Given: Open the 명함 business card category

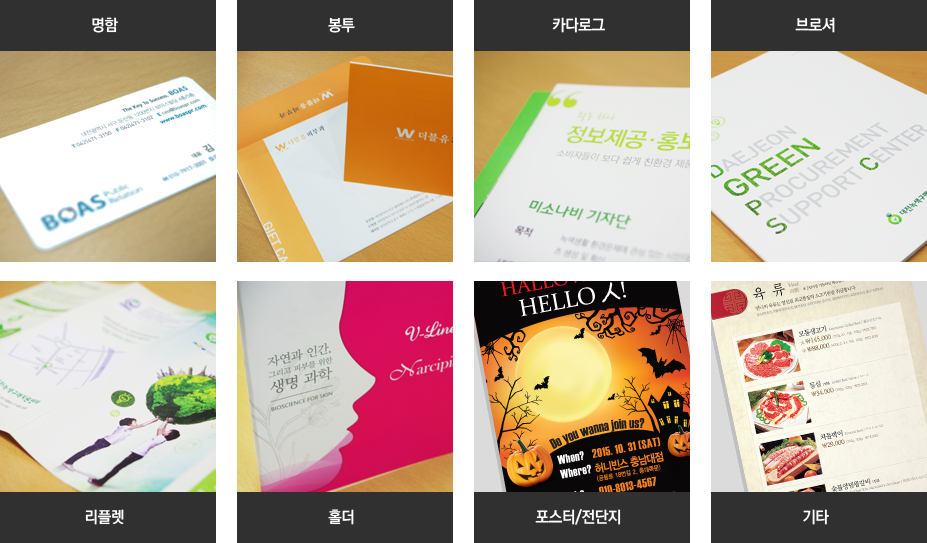Looking at the screenshot, I should (x=108, y=130).
